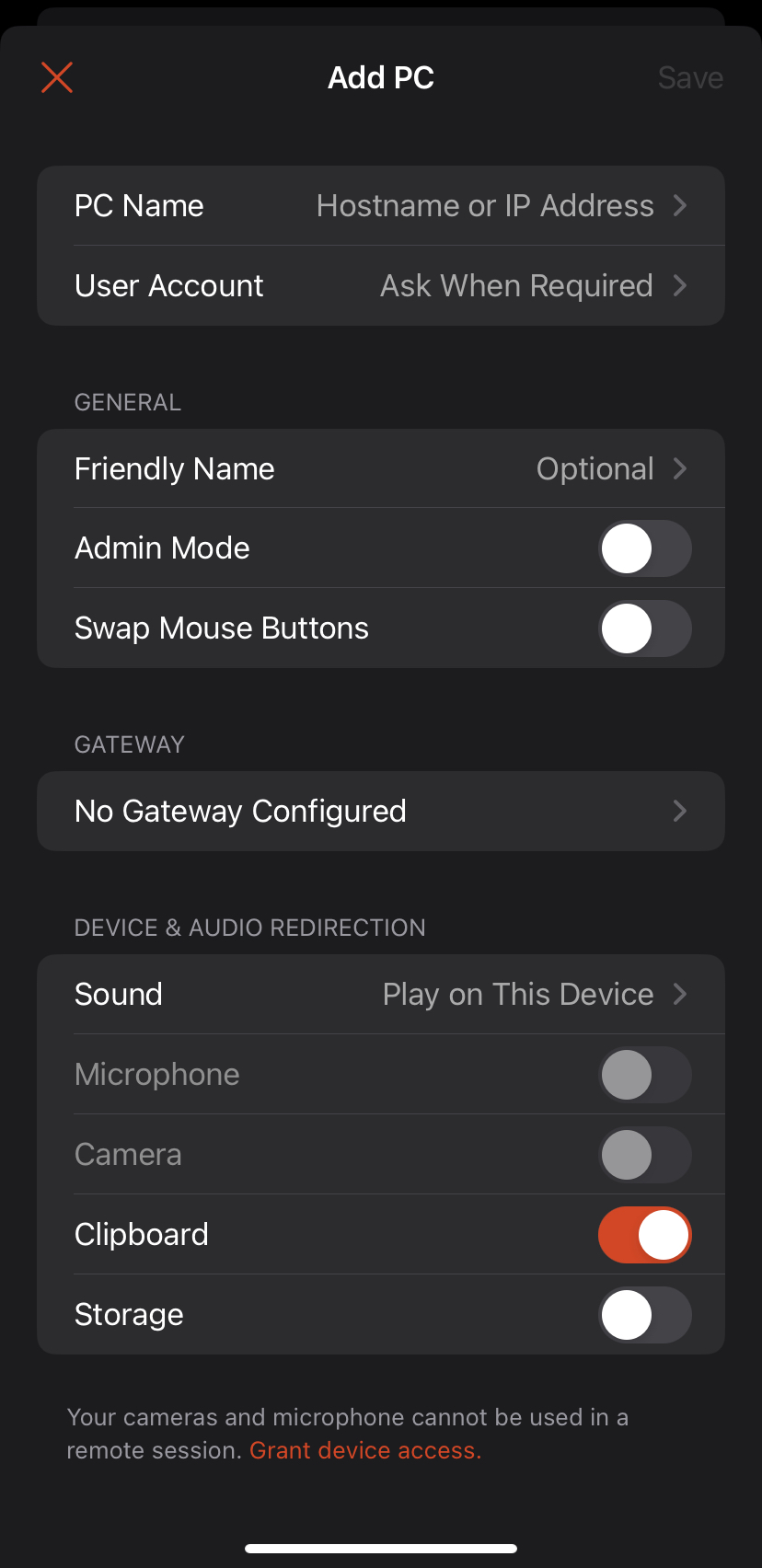Enable Admin Mode
This screenshot has width=762, height=1568.
point(644,548)
